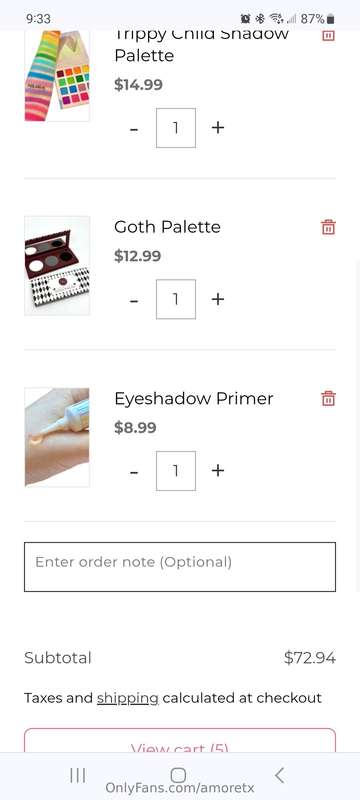The width and height of the screenshot is (360, 800).
Task: Tap the View cart (5) button
Action: coord(180,741)
